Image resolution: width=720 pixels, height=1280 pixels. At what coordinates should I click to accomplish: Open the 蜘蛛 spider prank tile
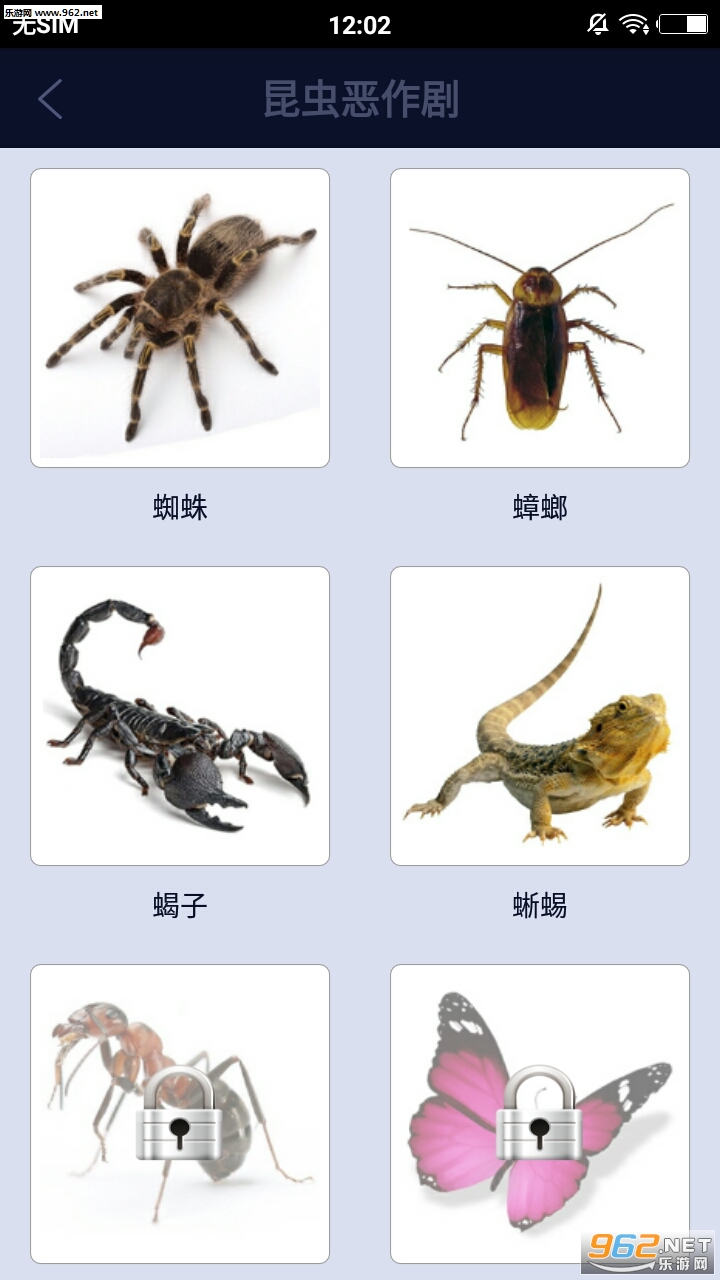(x=180, y=318)
